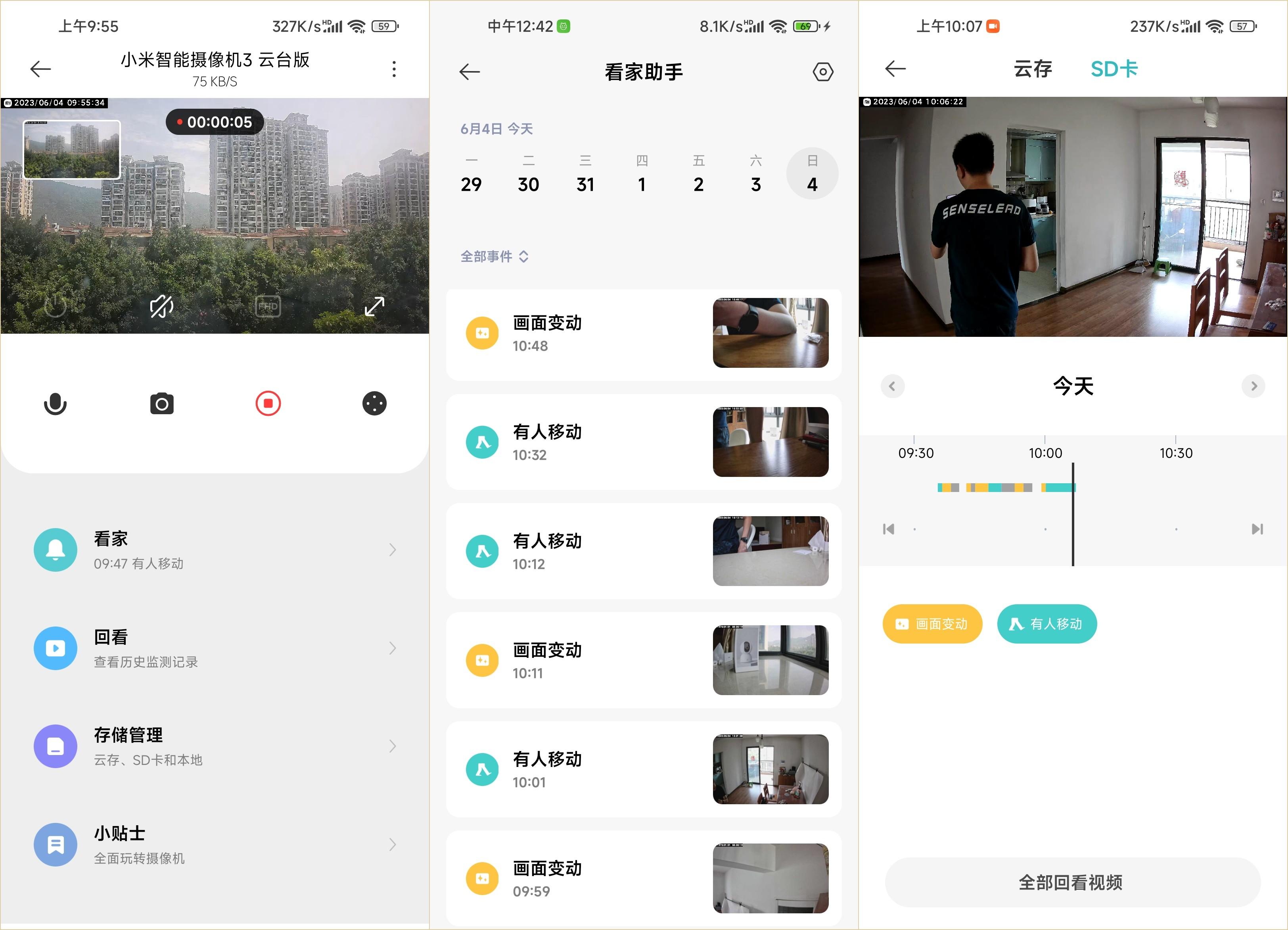1288x930 pixels.
Task: Open the pan-tilt direction control
Action: (374, 404)
